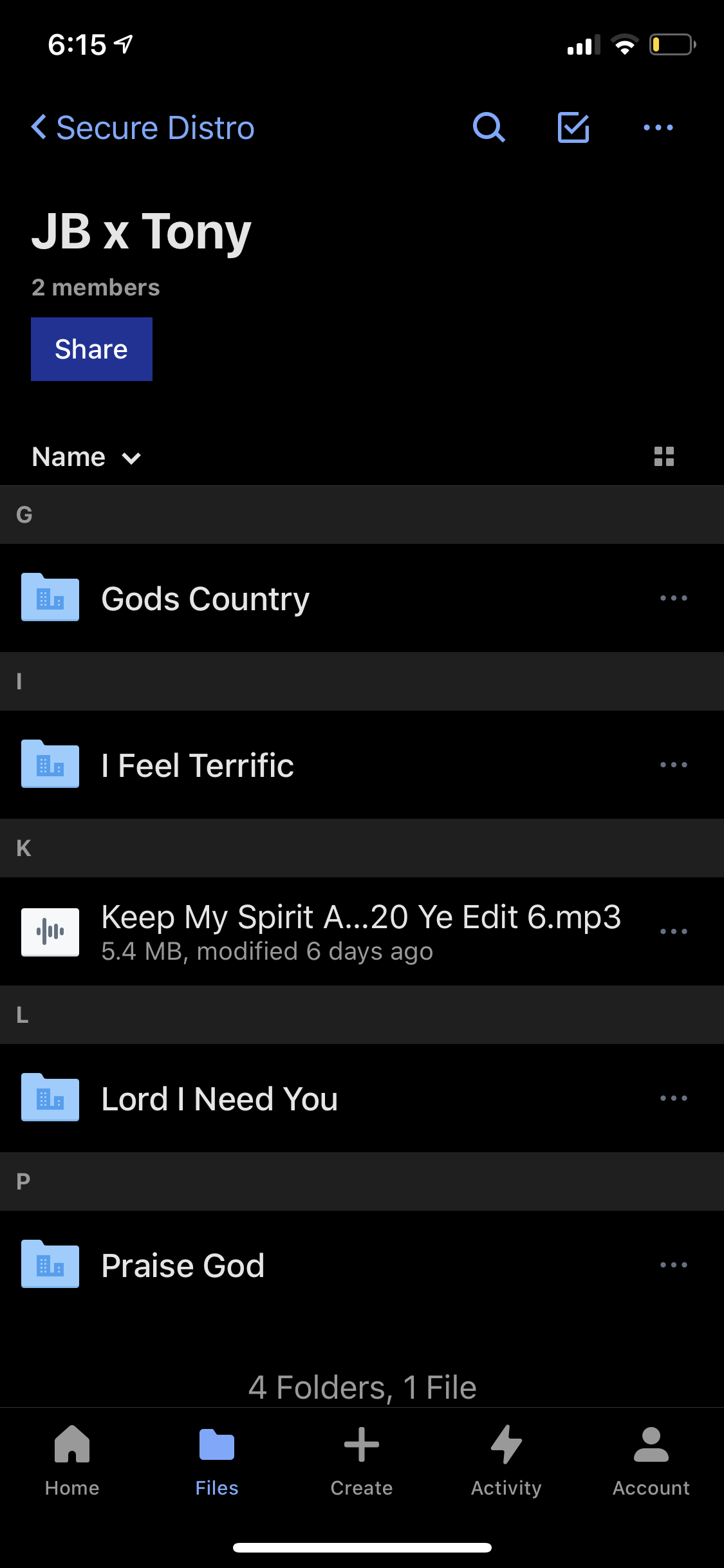Open the Lord I Need You folder
This screenshot has width=724, height=1568.
pos(219,1099)
